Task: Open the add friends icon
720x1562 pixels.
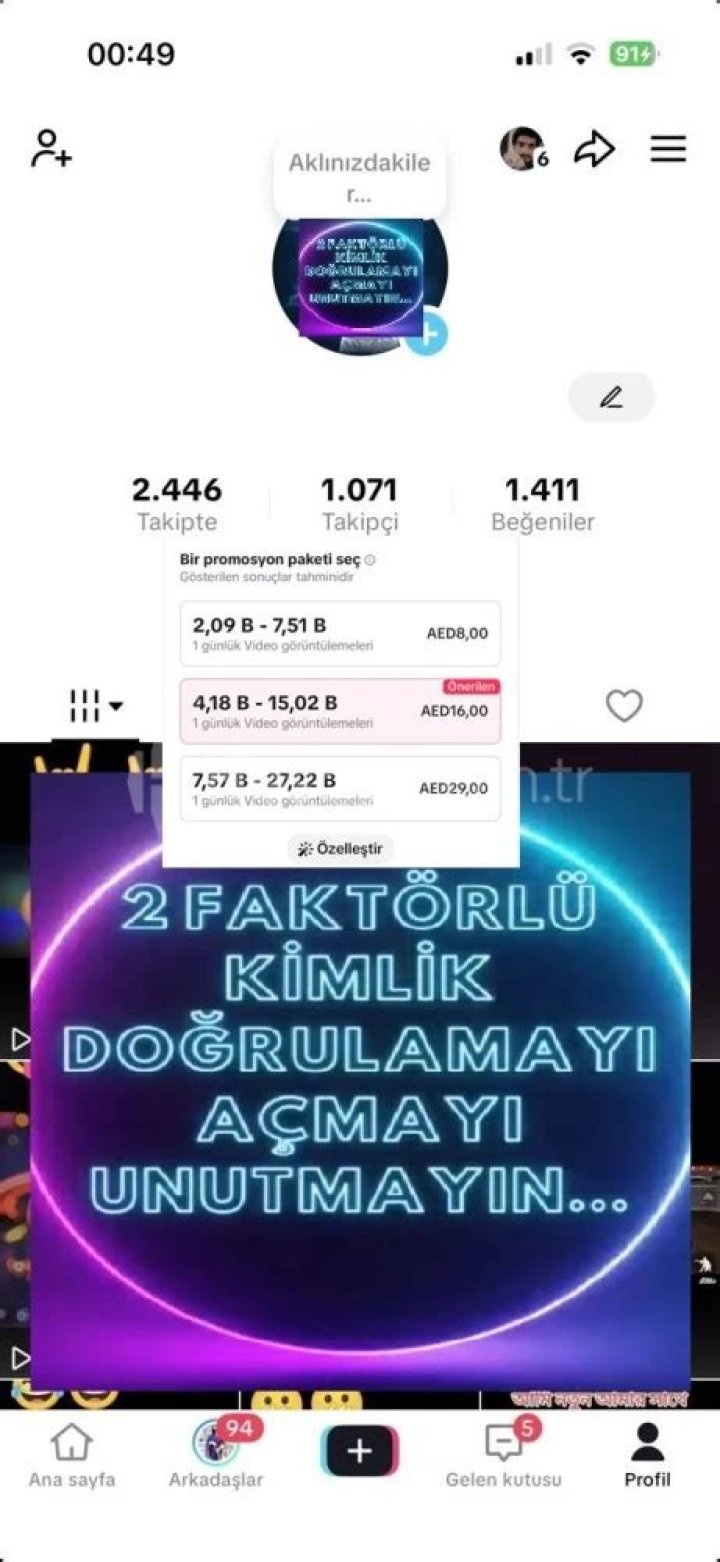Action: click(x=50, y=148)
